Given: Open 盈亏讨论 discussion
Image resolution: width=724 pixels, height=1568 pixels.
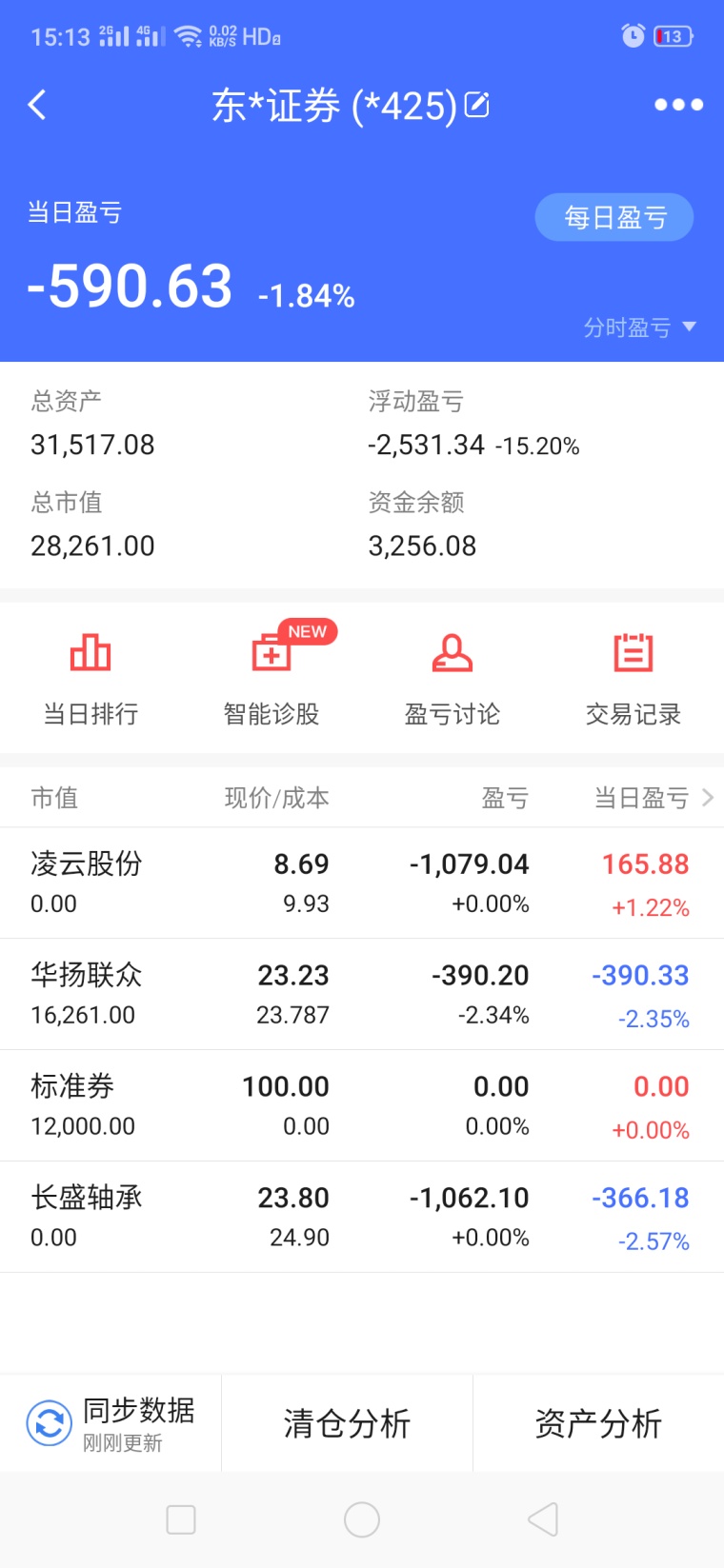Looking at the screenshot, I should click(452, 678).
